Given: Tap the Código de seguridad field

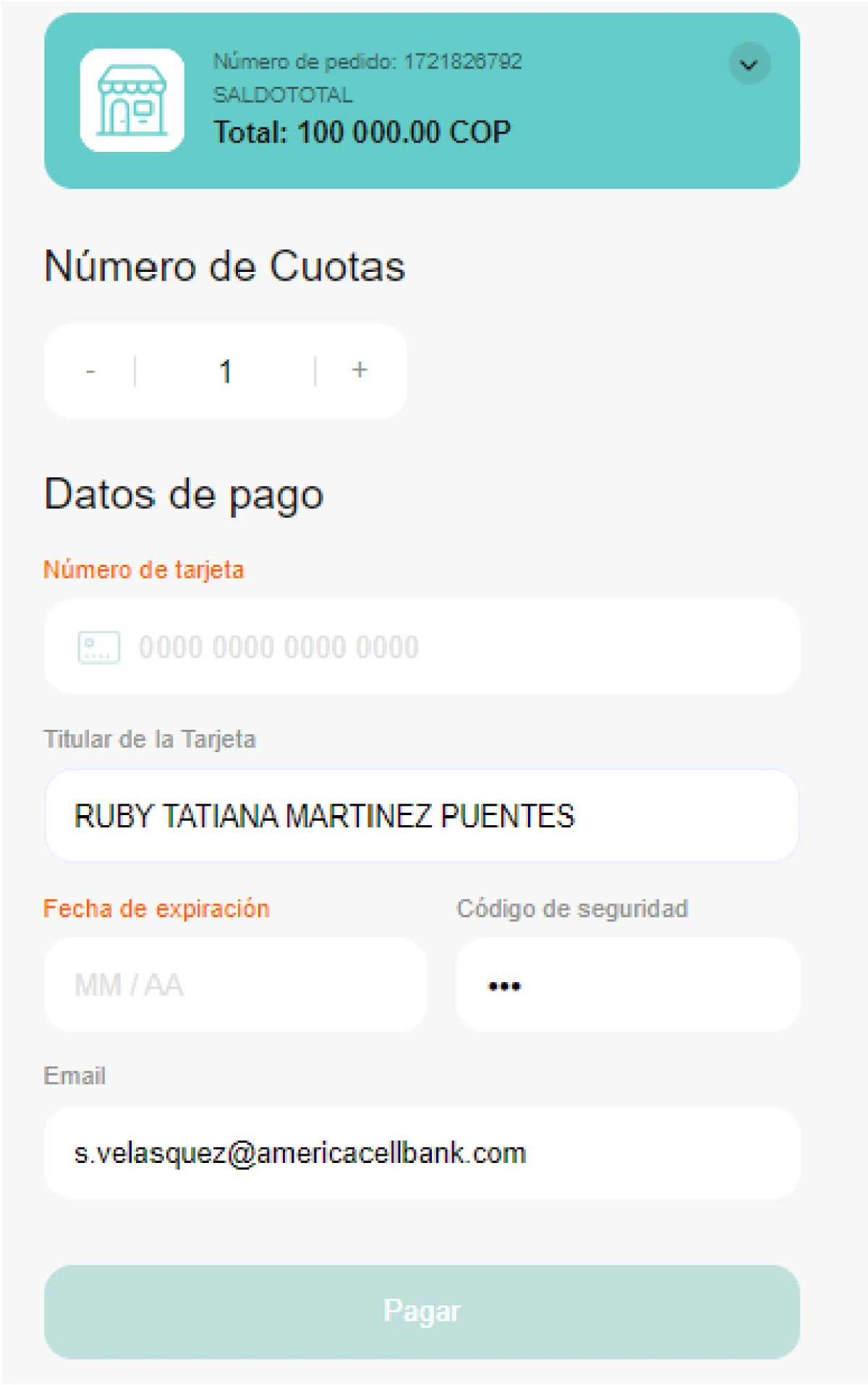Looking at the screenshot, I should (627, 984).
